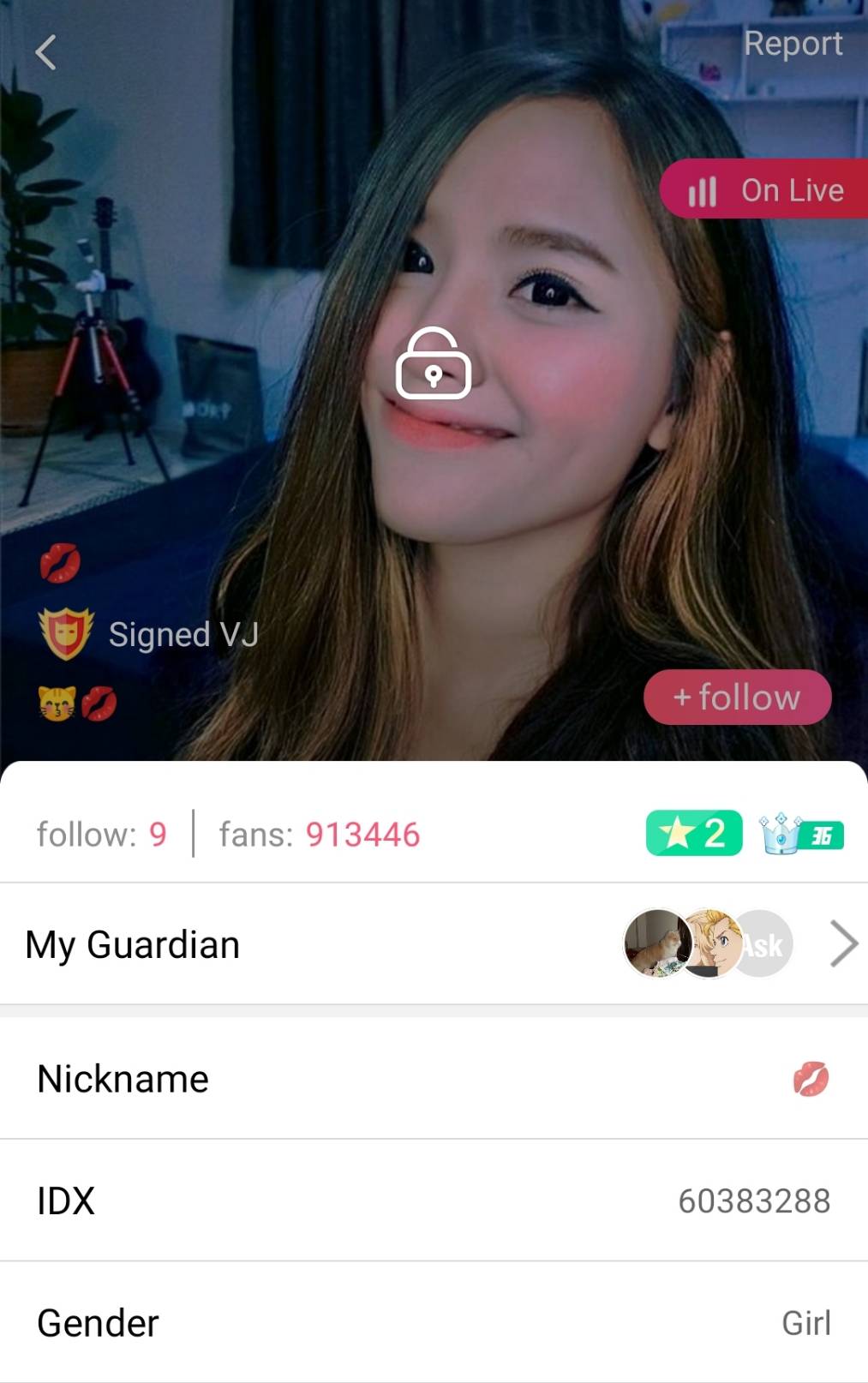Go back using the arrow
The height and width of the screenshot is (1383, 868).
tap(45, 52)
